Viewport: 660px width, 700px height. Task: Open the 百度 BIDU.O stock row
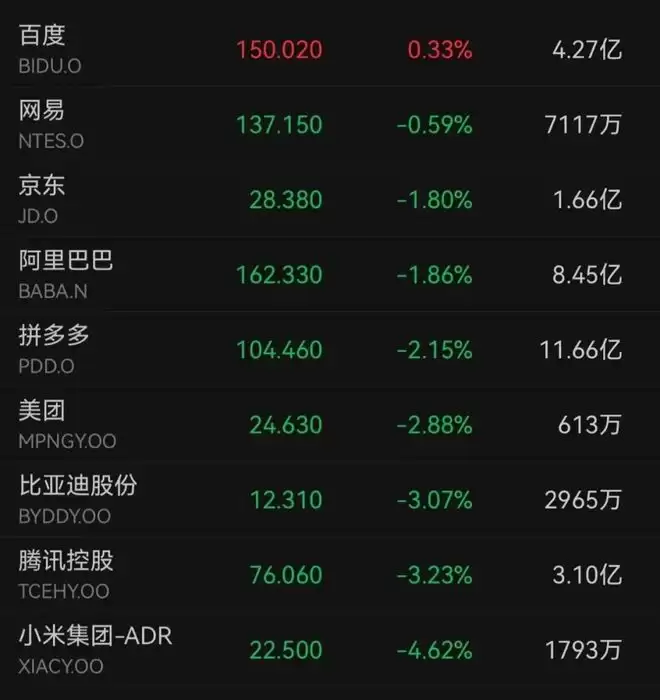pyautogui.click(x=330, y=49)
